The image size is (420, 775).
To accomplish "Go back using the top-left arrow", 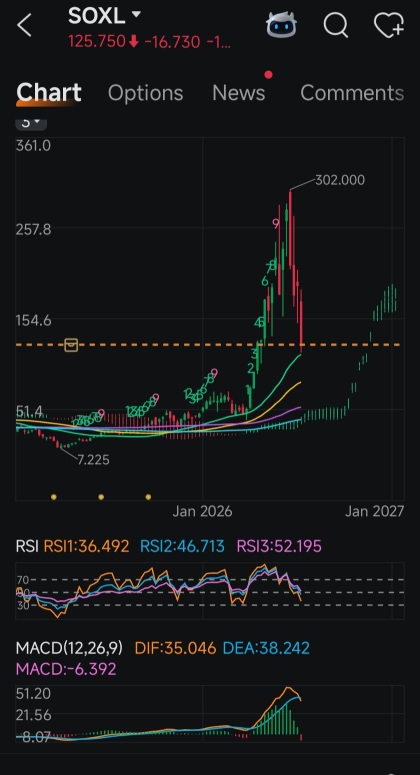I will [x=24, y=25].
